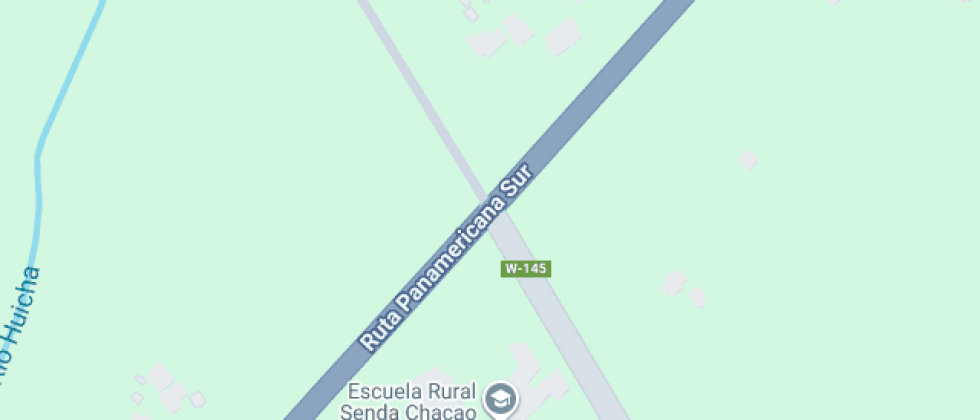Open the Escuela Rural Senda Chacao map marker
Screen dimensions: 980x420
tap(499, 399)
